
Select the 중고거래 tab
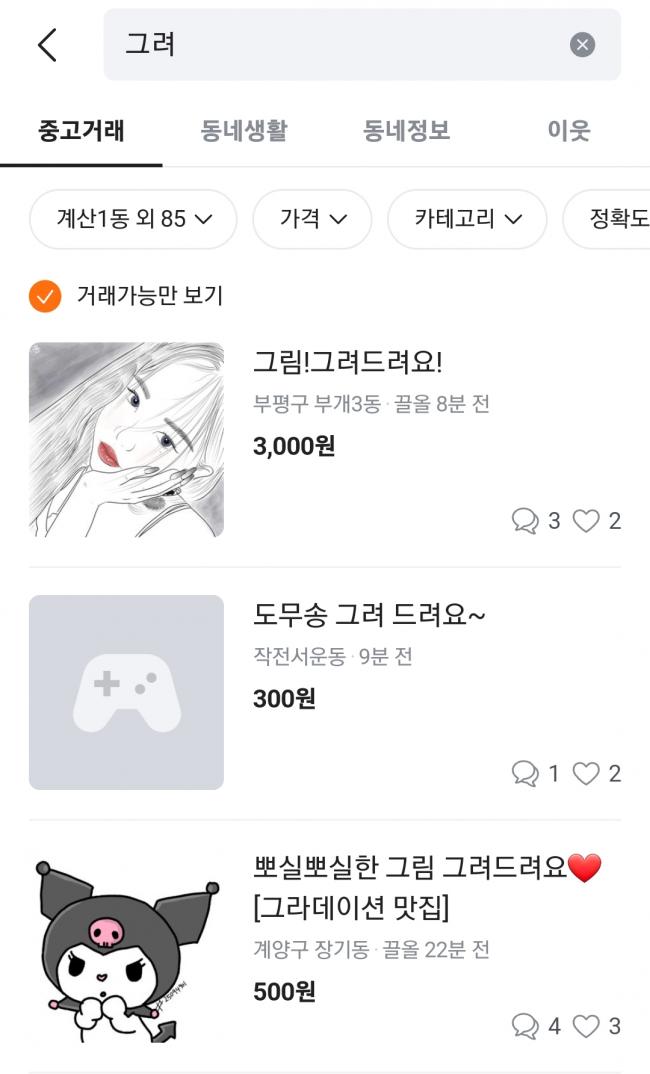pyautogui.click(x=81, y=131)
